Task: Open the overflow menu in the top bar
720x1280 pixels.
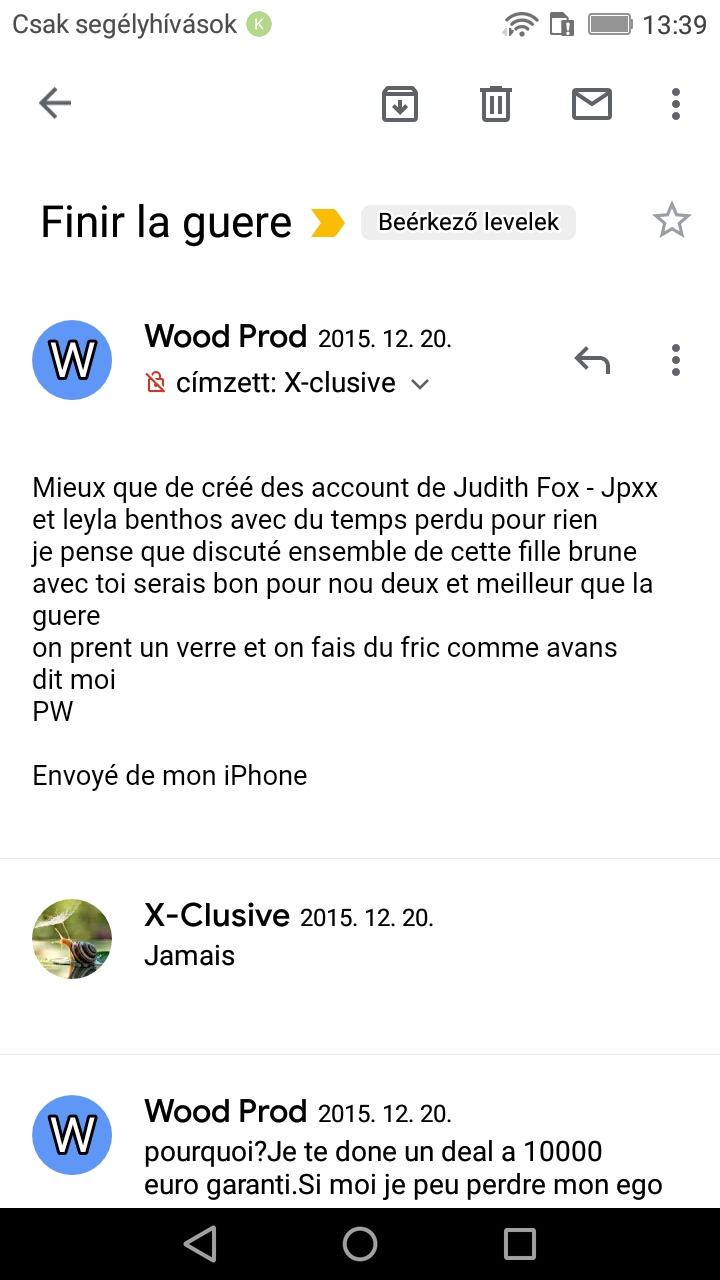Action: [x=676, y=103]
